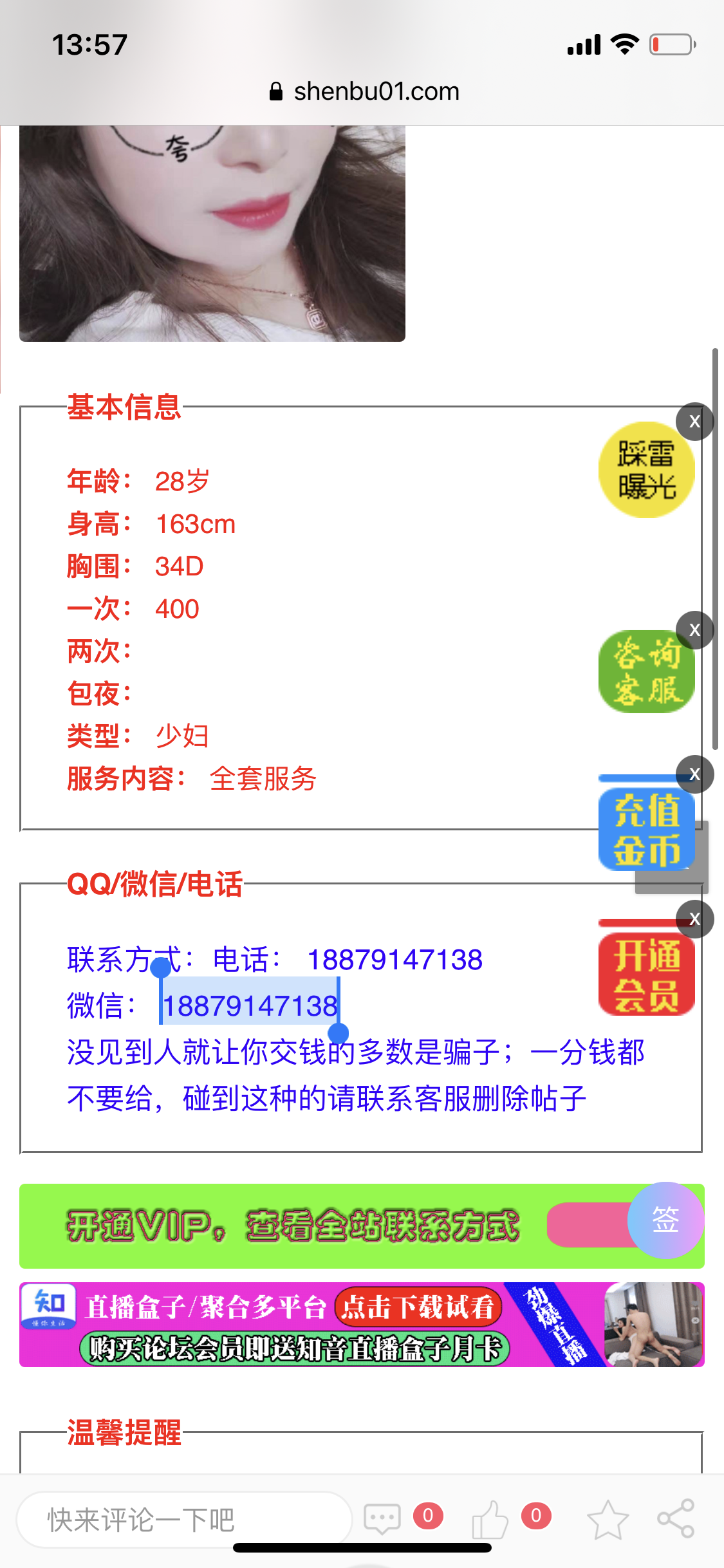Close the 开通会员 floating button

[694, 919]
